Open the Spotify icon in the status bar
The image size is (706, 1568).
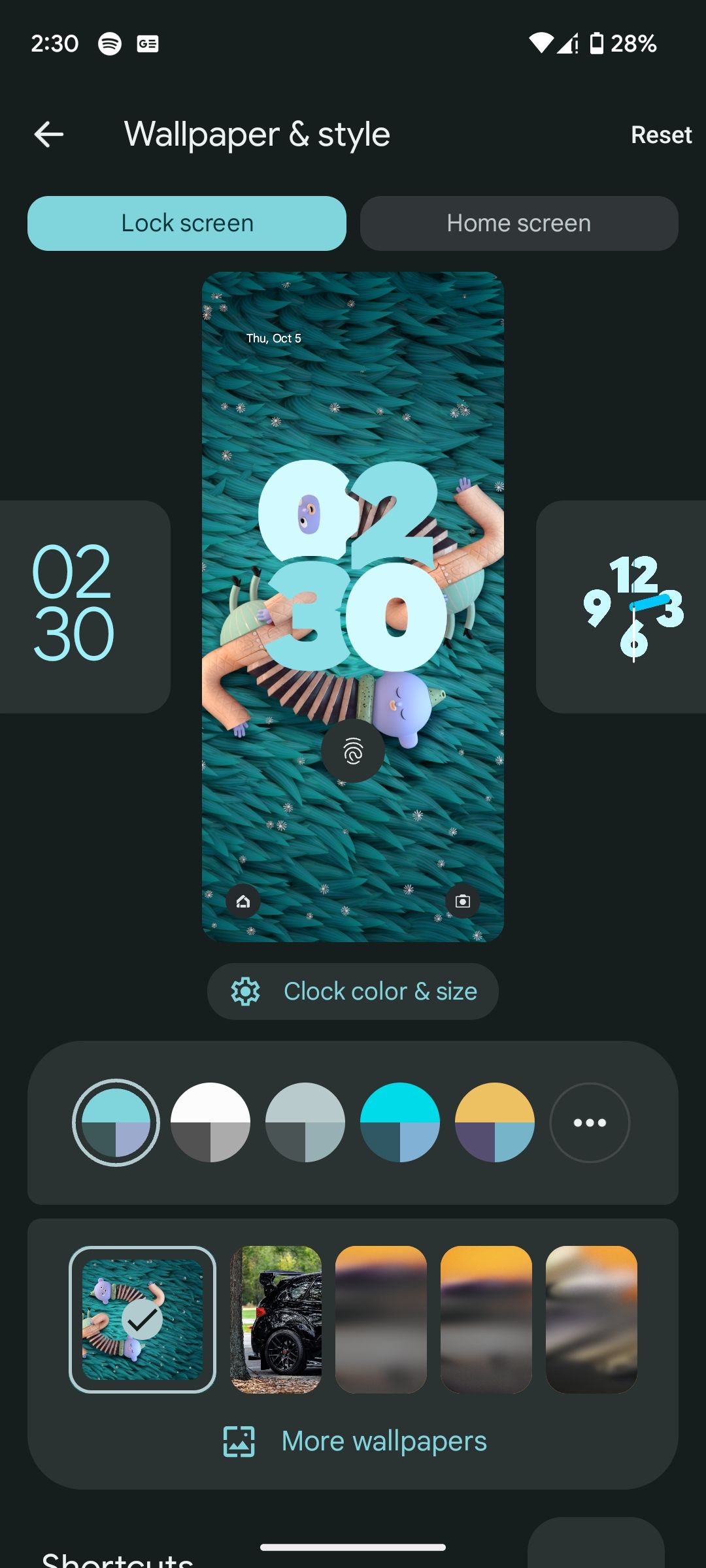(109, 44)
